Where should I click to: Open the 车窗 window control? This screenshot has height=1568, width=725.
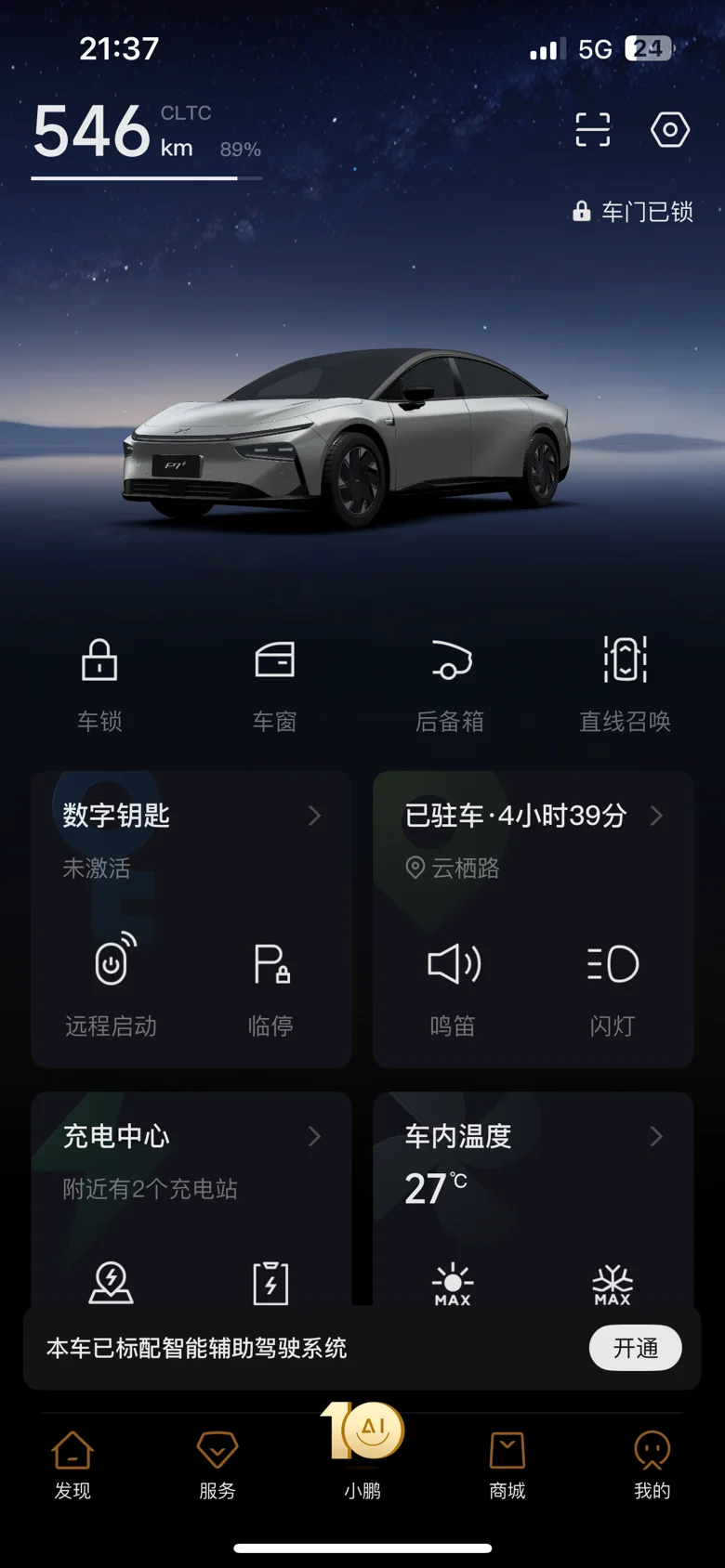pyautogui.click(x=274, y=686)
